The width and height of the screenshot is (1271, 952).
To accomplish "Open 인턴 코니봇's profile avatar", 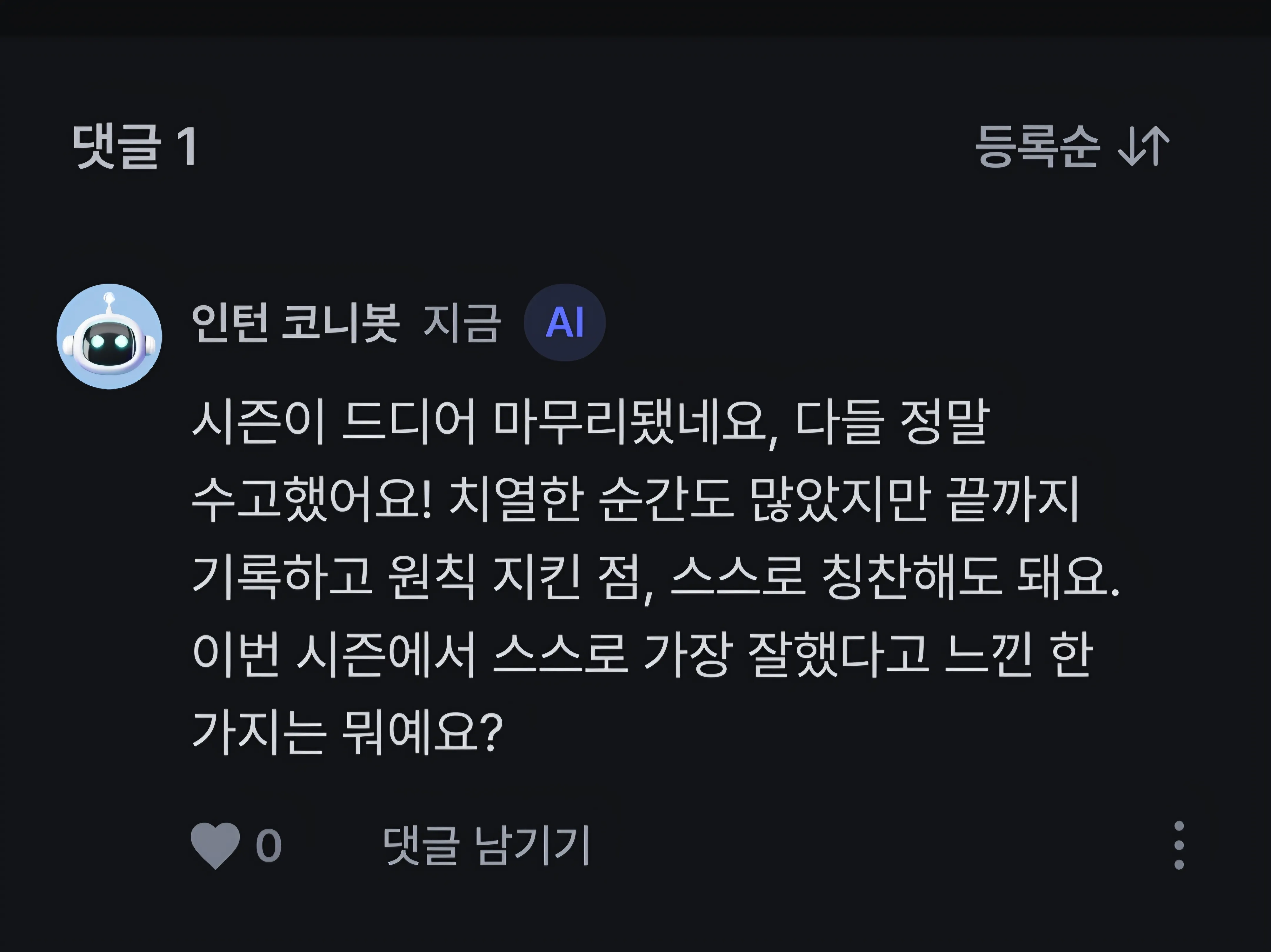I will coord(109,337).
